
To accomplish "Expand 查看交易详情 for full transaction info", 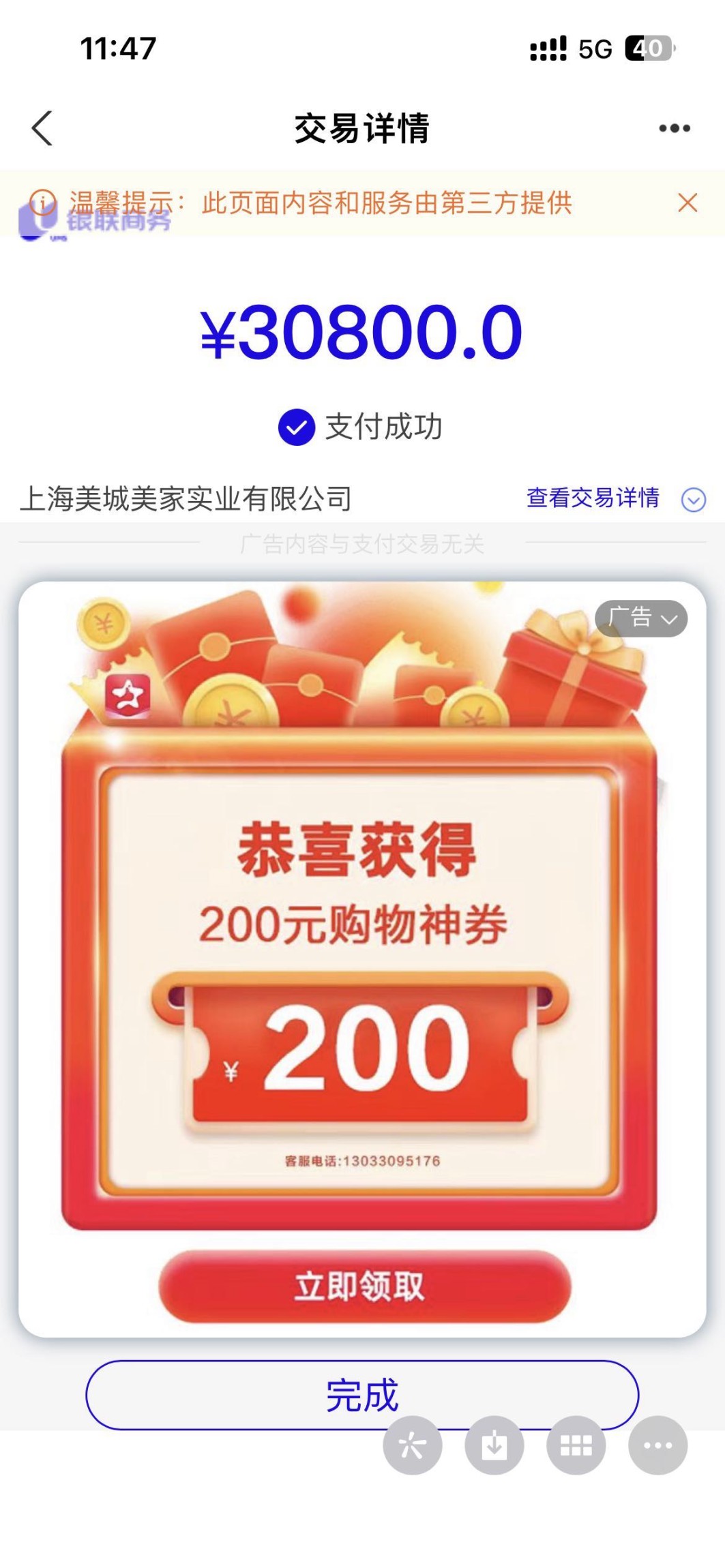I will click(615, 498).
